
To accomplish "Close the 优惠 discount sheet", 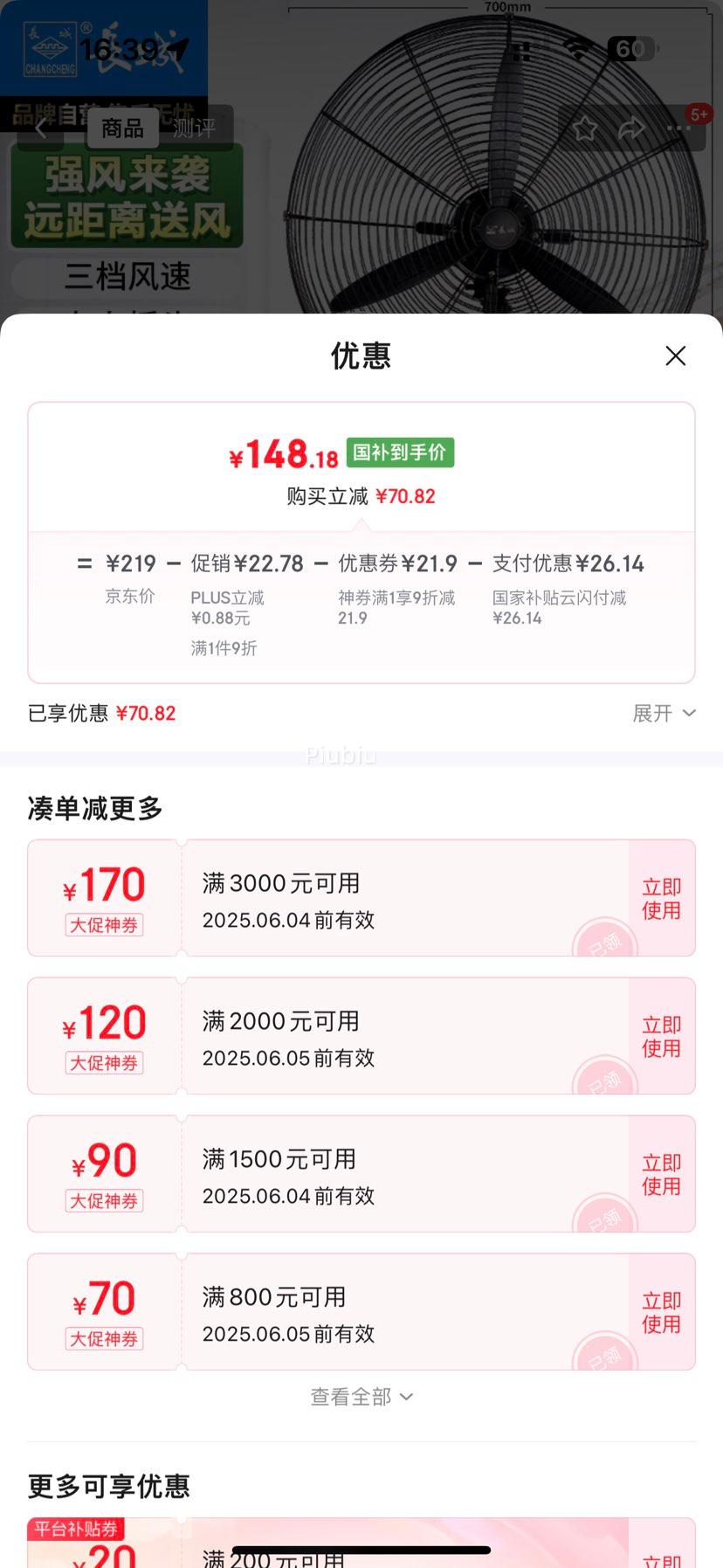I will (675, 356).
